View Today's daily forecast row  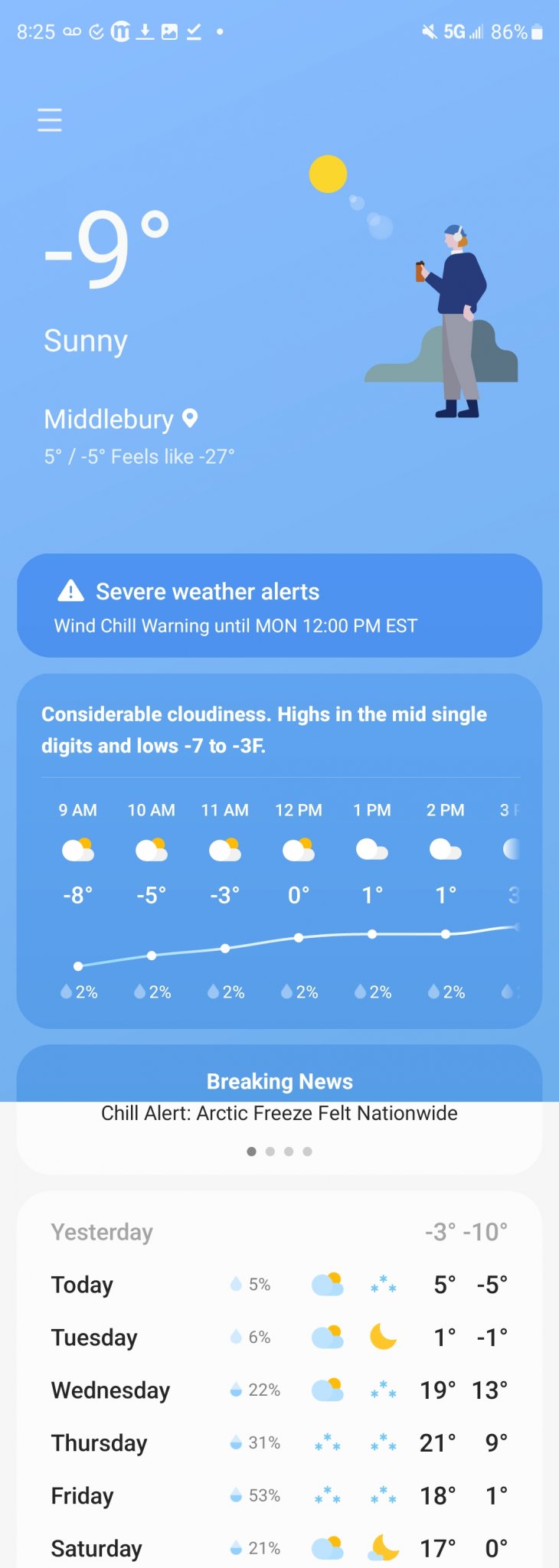pyautogui.click(x=279, y=1285)
